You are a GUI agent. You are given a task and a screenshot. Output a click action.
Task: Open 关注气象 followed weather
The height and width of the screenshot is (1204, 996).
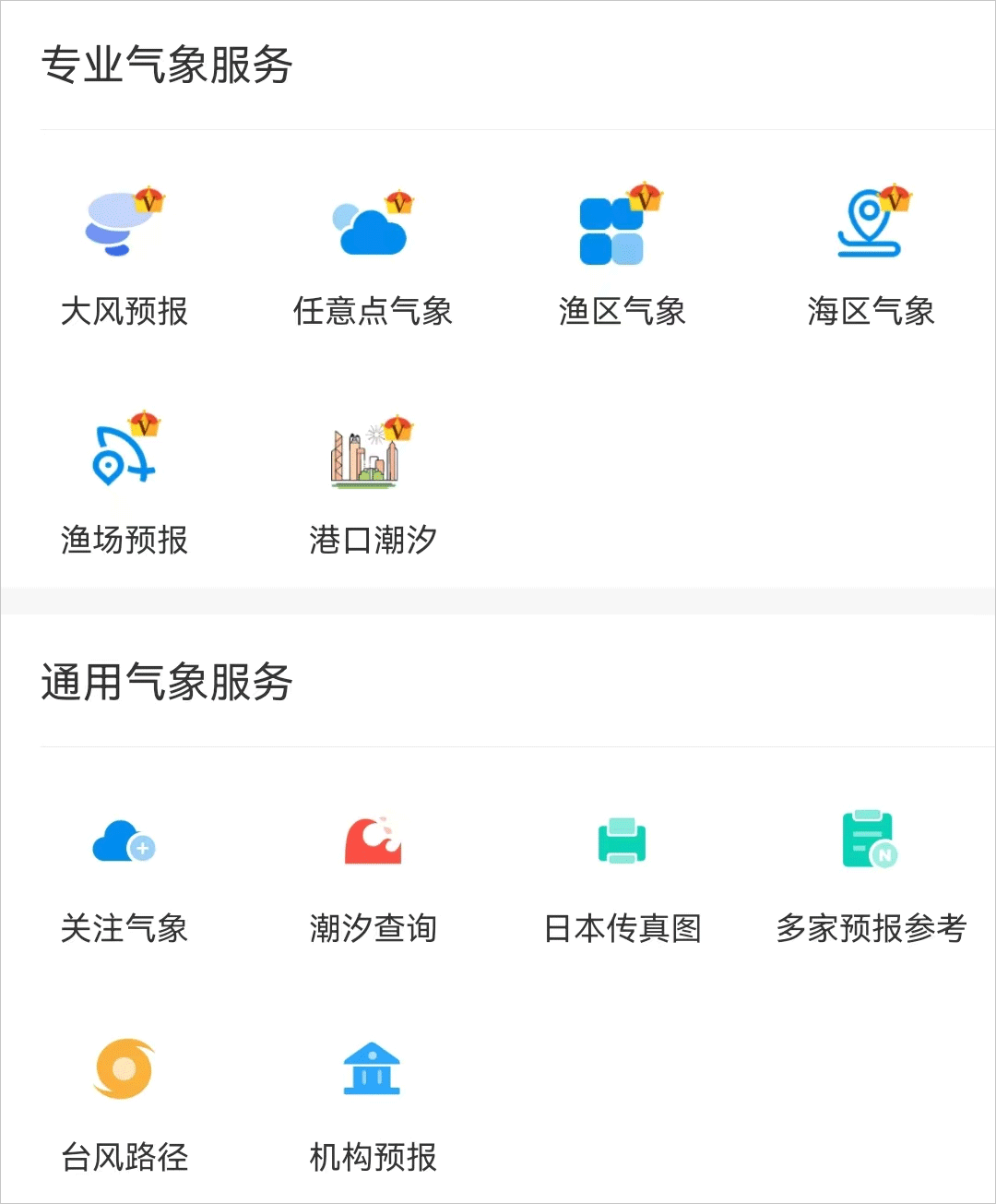124,876
